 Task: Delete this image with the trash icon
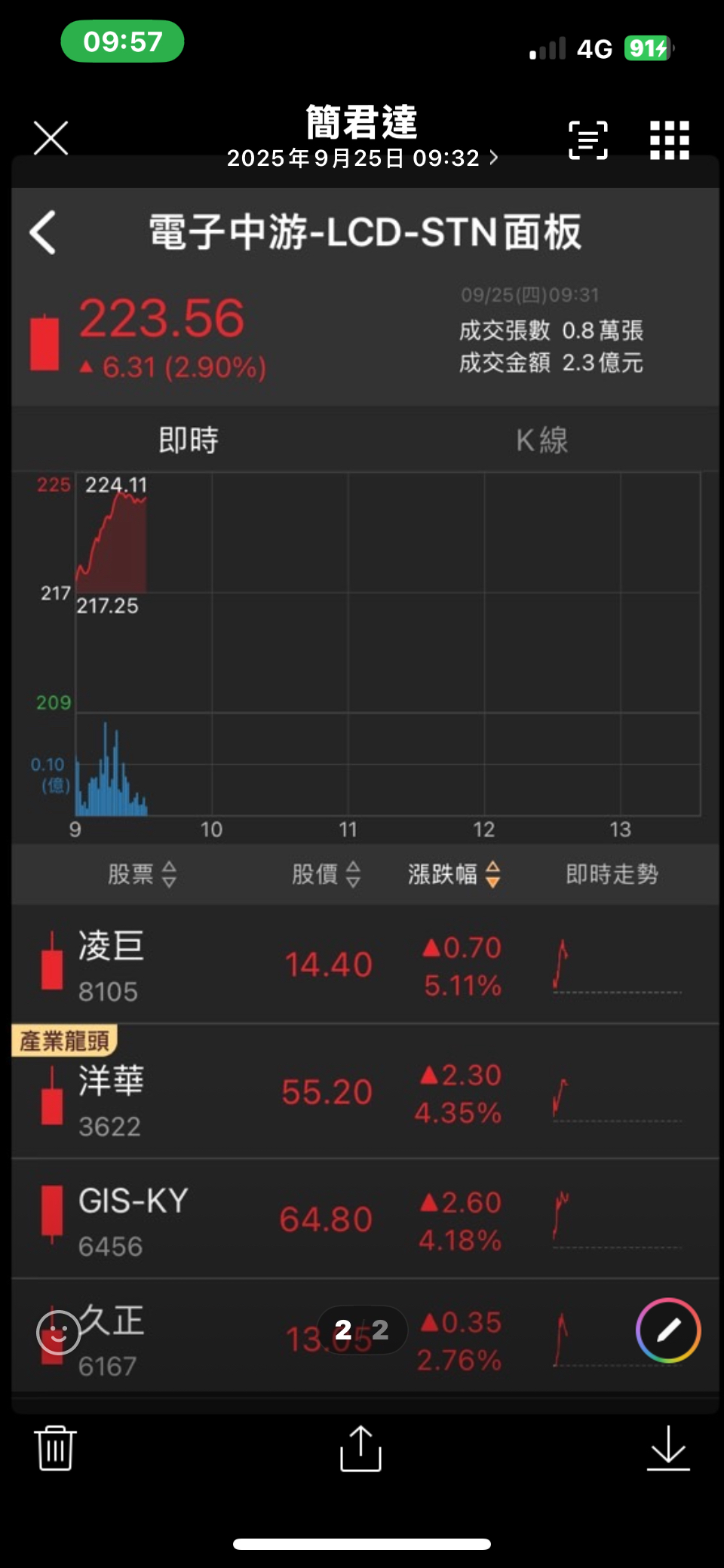(x=56, y=1447)
